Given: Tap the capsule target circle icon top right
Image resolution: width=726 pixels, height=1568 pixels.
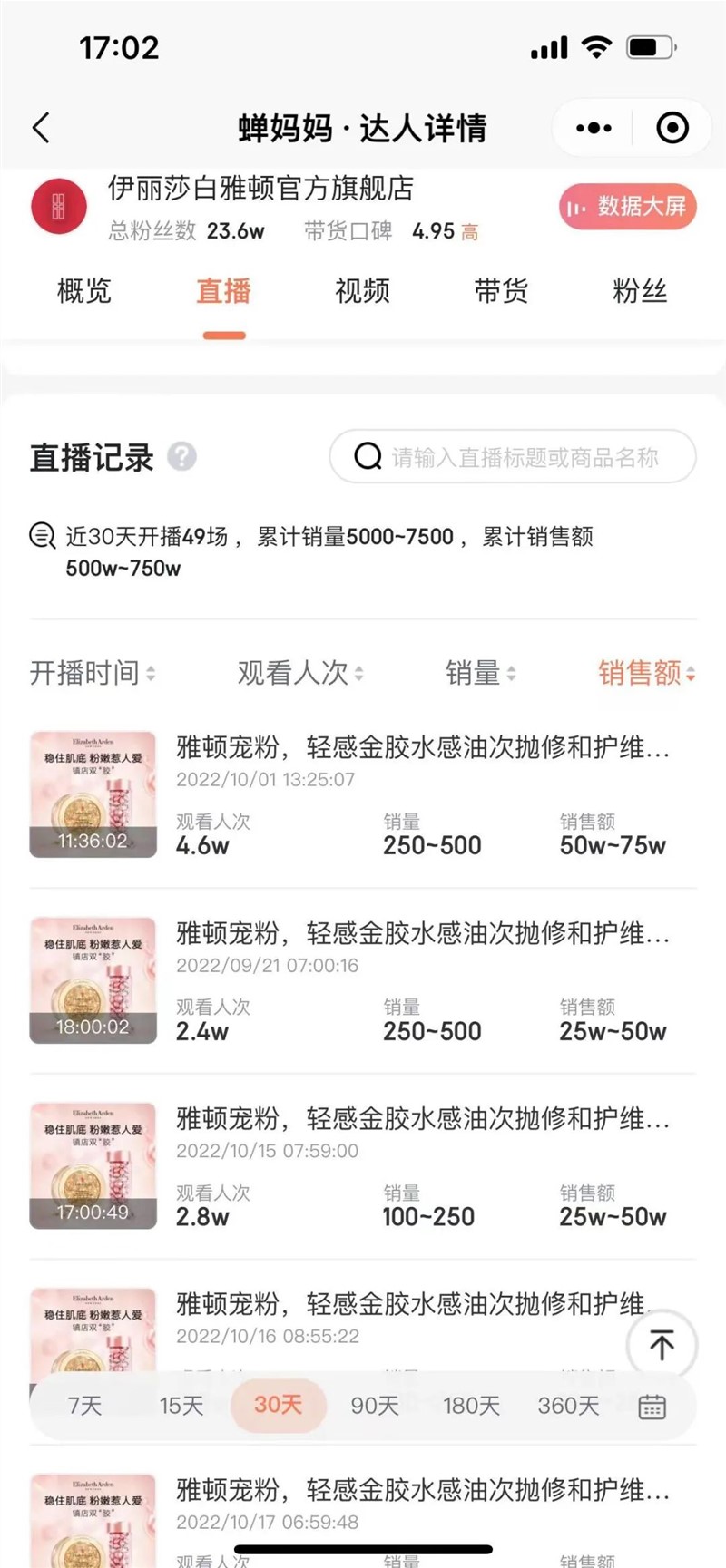Looking at the screenshot, I should point(672,128).
